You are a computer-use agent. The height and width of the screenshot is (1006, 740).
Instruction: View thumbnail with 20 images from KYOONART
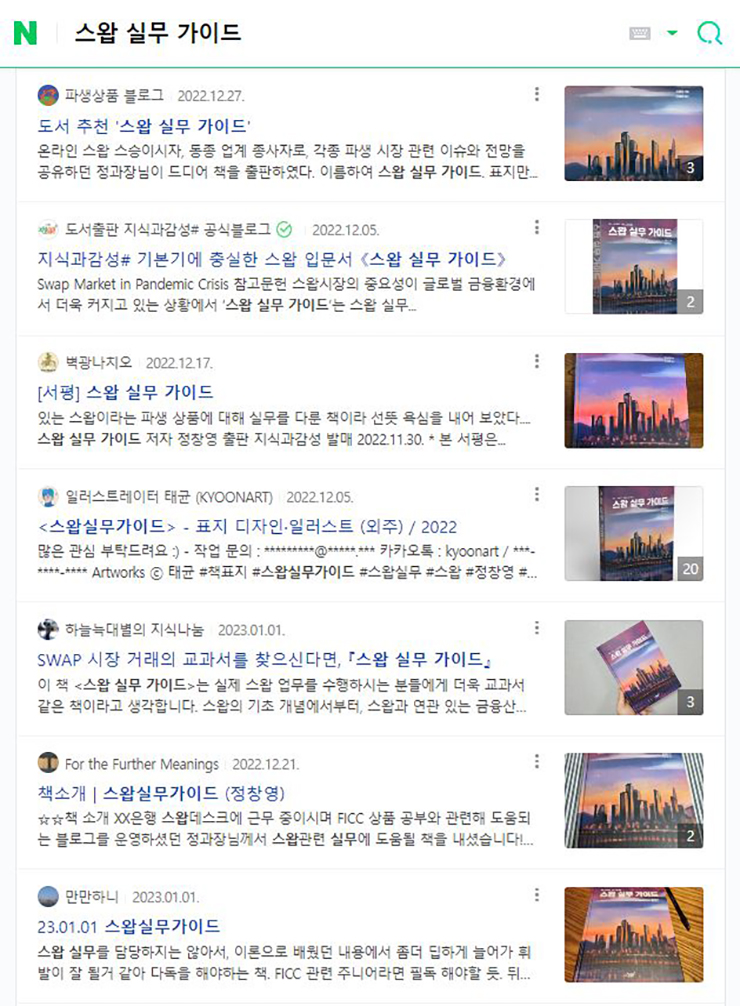[x=633, y=534]
